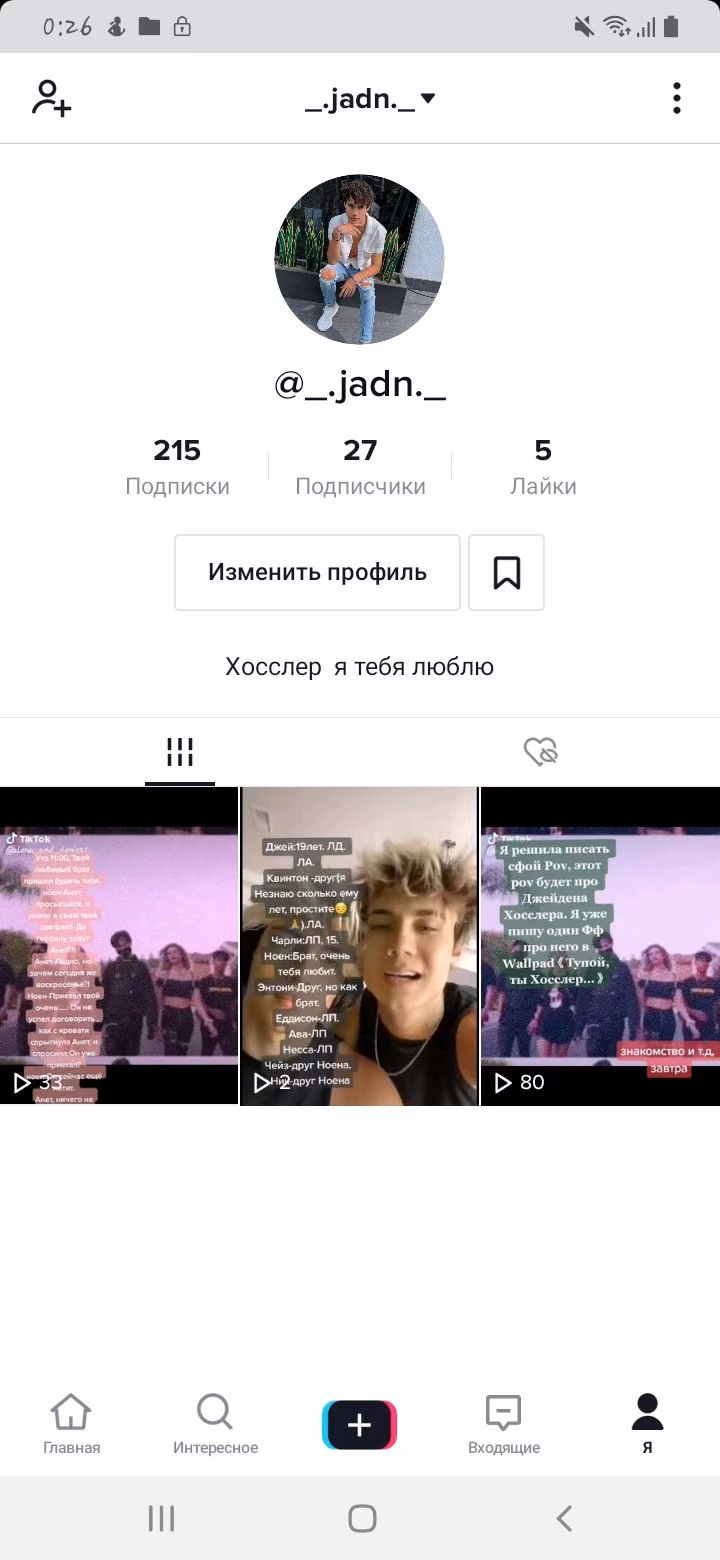This screenshot has height=1560, width=720.
Task: View the 215 Подписки following list
Action: pyautogui.click(x=177, y=467)
